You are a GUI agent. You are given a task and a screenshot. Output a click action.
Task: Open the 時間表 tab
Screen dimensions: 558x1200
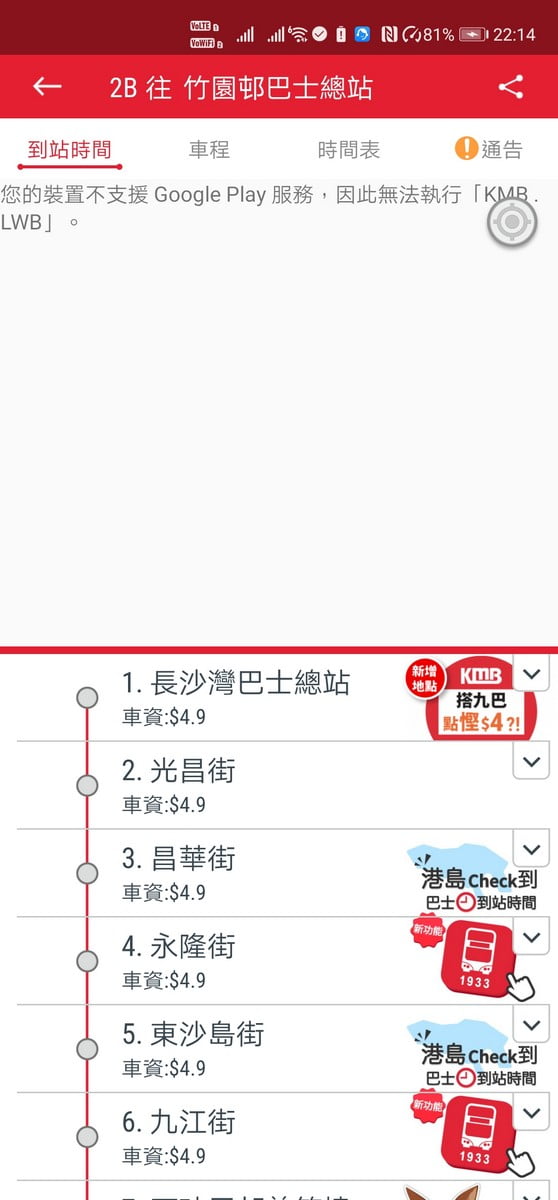[x=349, y=150]
